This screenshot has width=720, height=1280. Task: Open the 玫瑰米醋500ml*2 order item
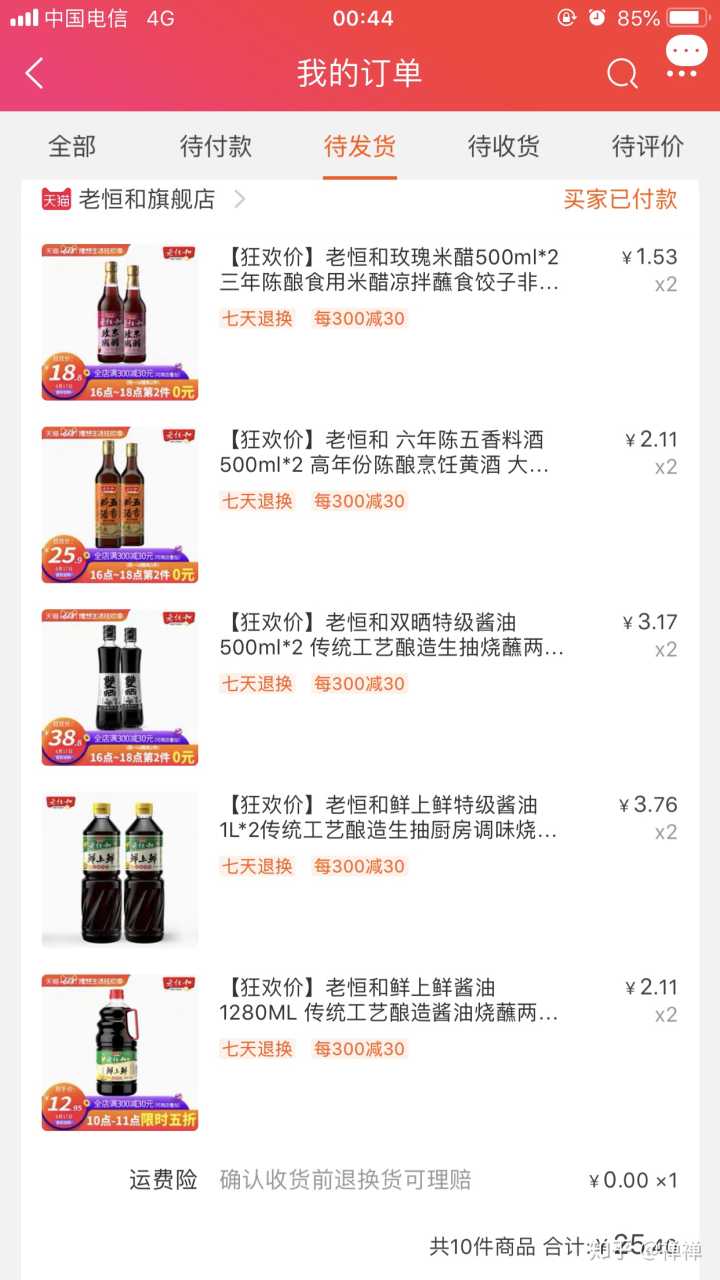point(390,270)
